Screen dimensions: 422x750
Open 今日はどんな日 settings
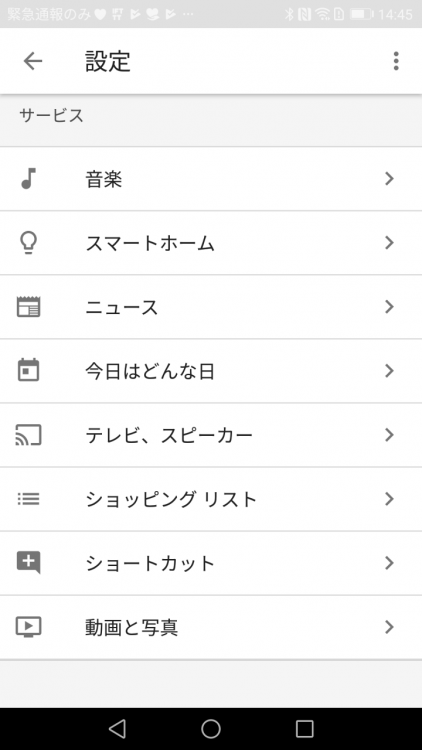pos(211,371)
